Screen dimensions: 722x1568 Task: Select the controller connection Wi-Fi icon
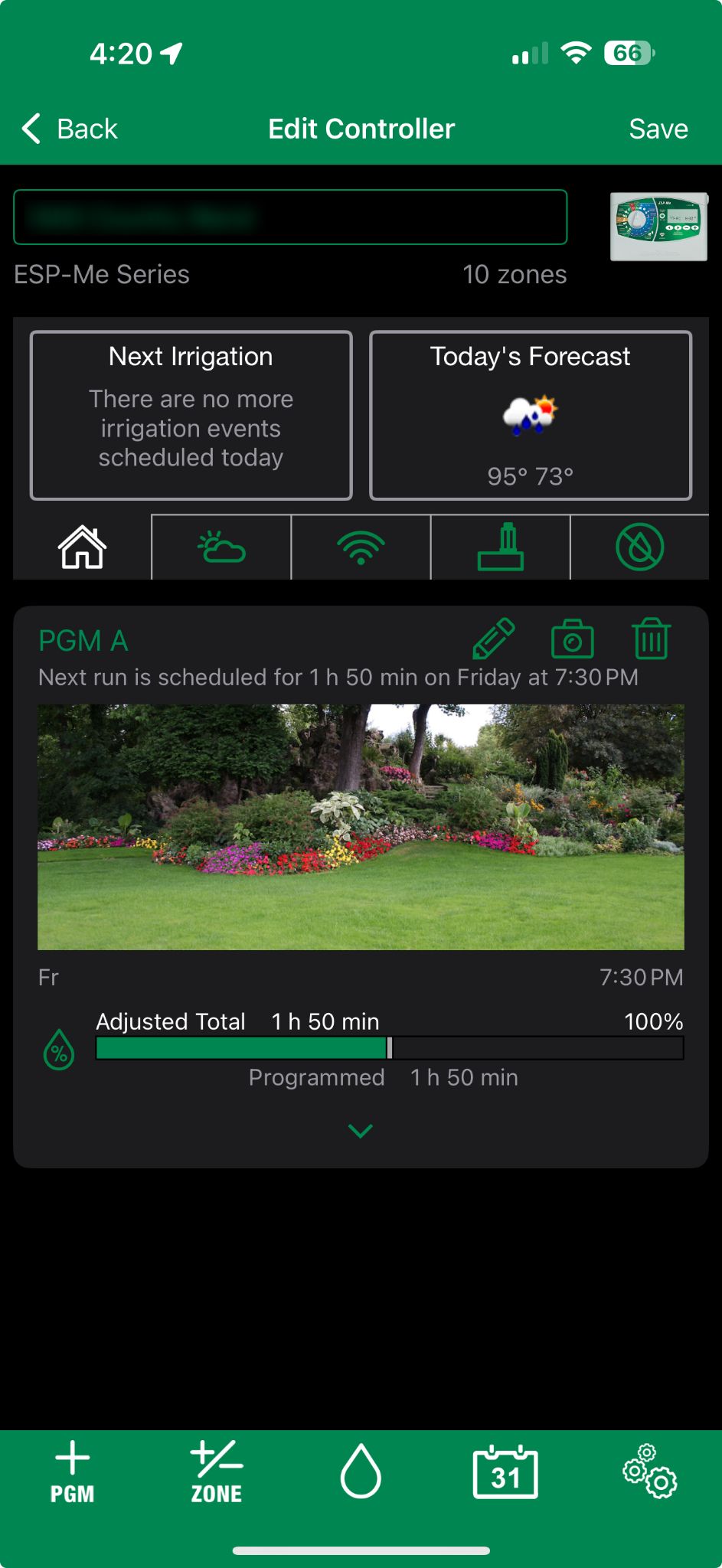click(x=361, y=547)
